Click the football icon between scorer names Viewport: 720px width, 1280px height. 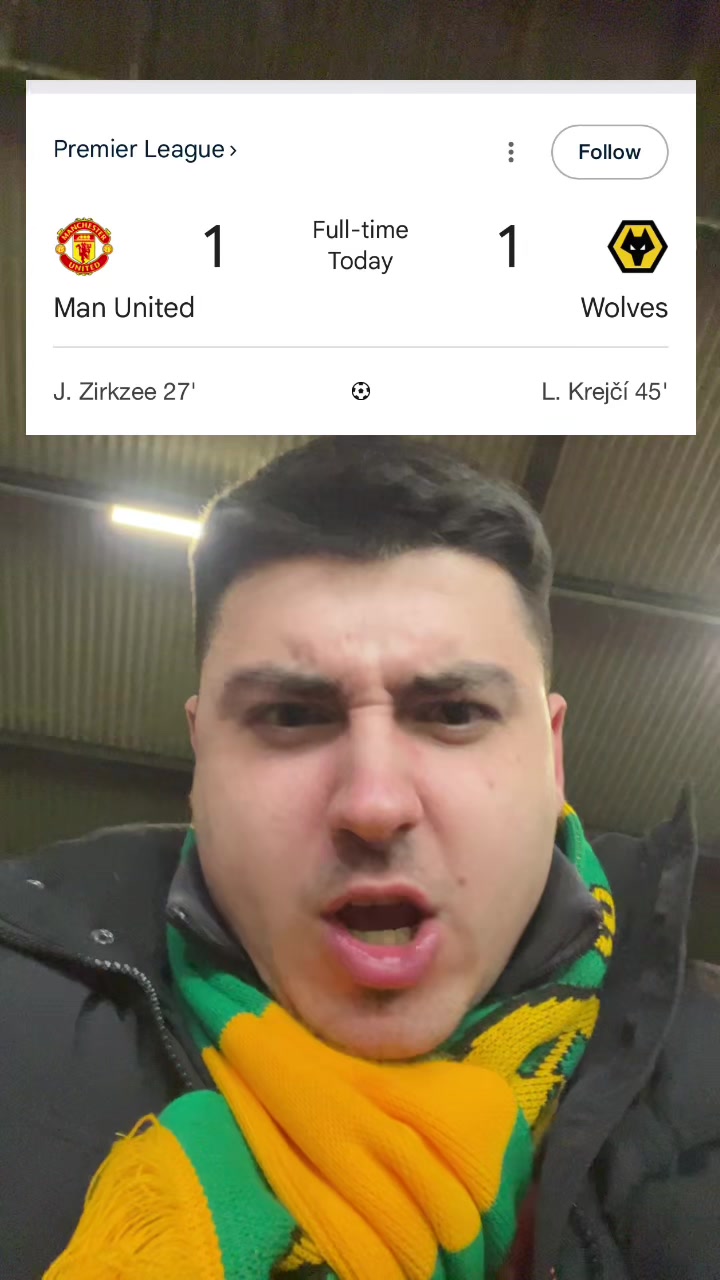[360, 391]
